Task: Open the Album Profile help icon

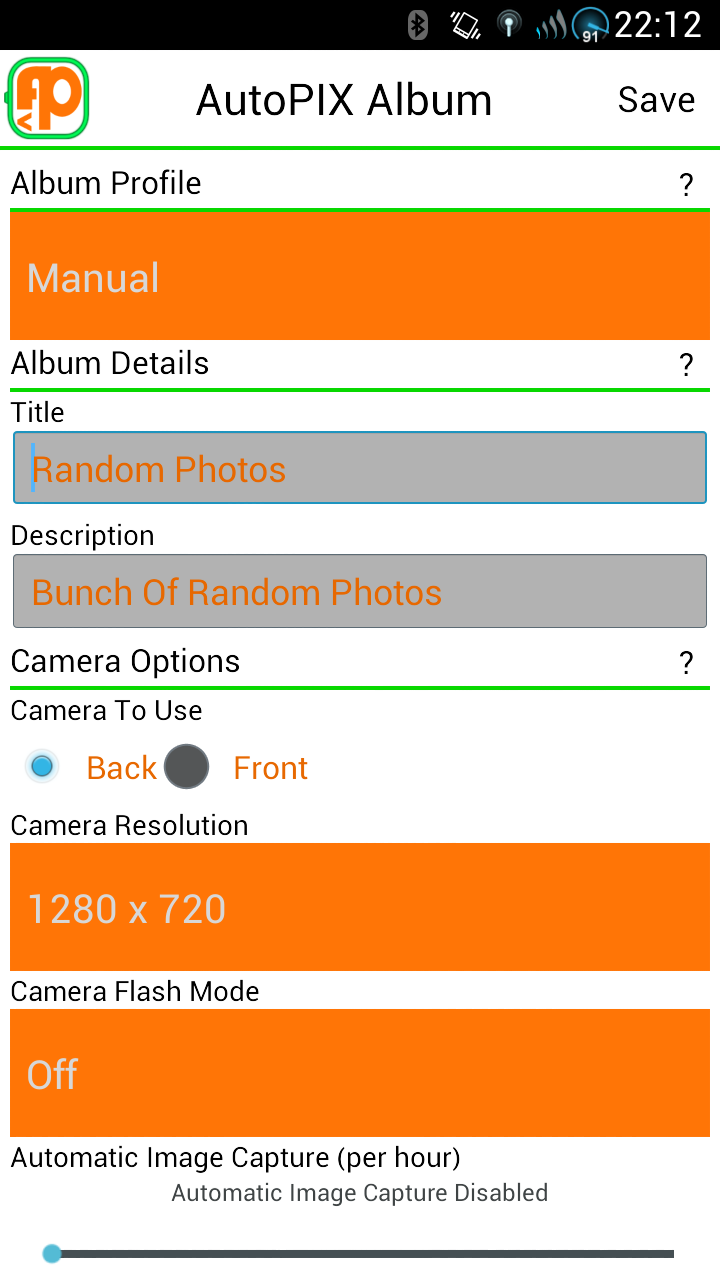Action: (x=686, y=185)
